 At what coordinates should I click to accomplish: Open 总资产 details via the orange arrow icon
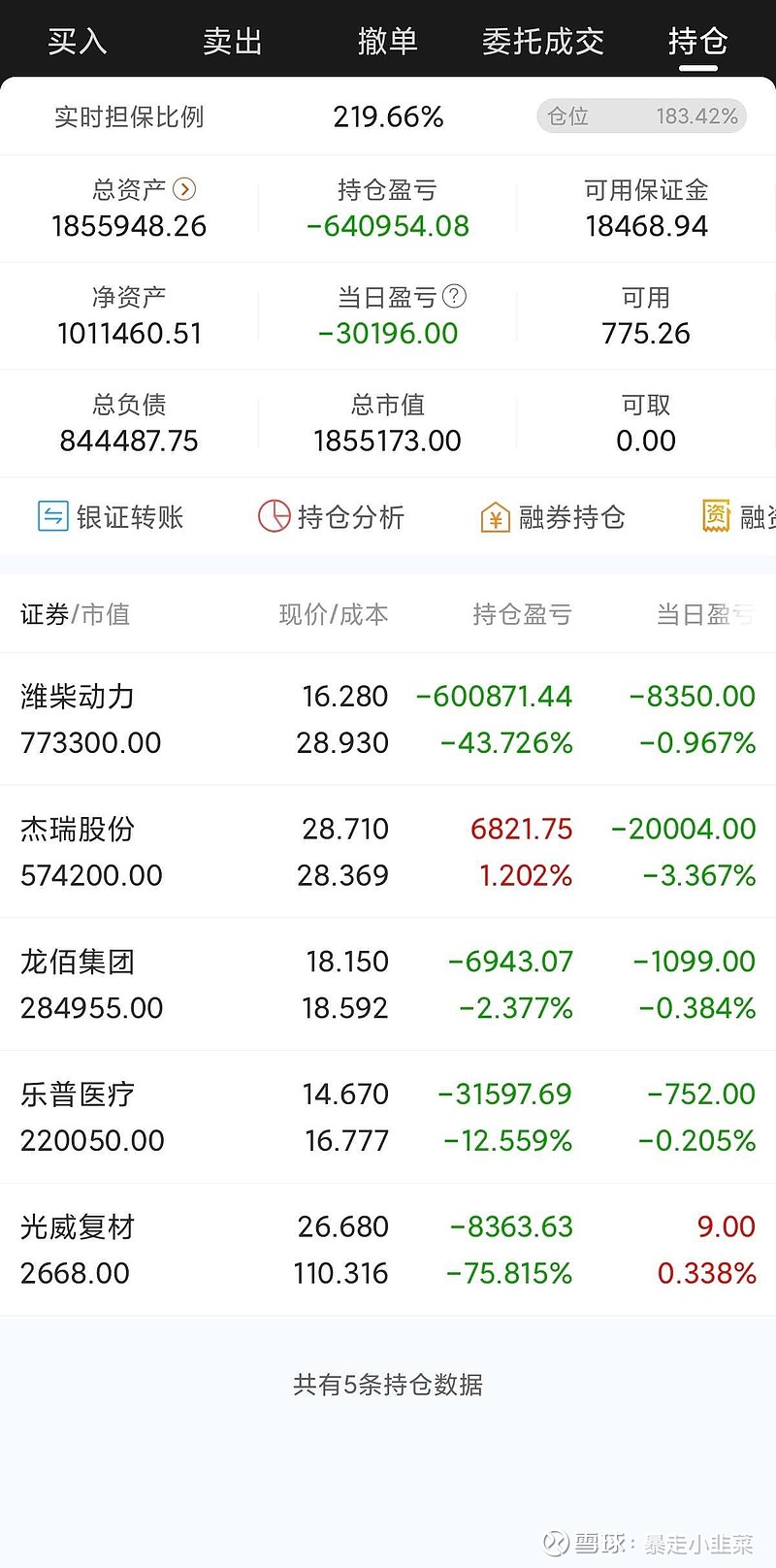pyautogui.click(x=182, y=190)
